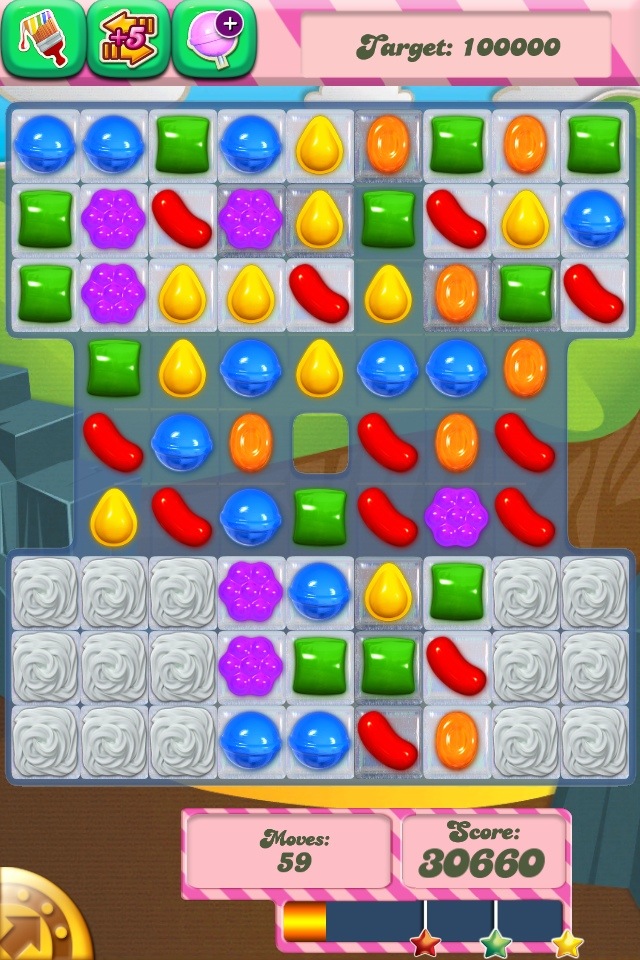Viewport: 640px width, 960px height.
Task: Use the lollipop hammer booster
Action: tap(213, 39)
